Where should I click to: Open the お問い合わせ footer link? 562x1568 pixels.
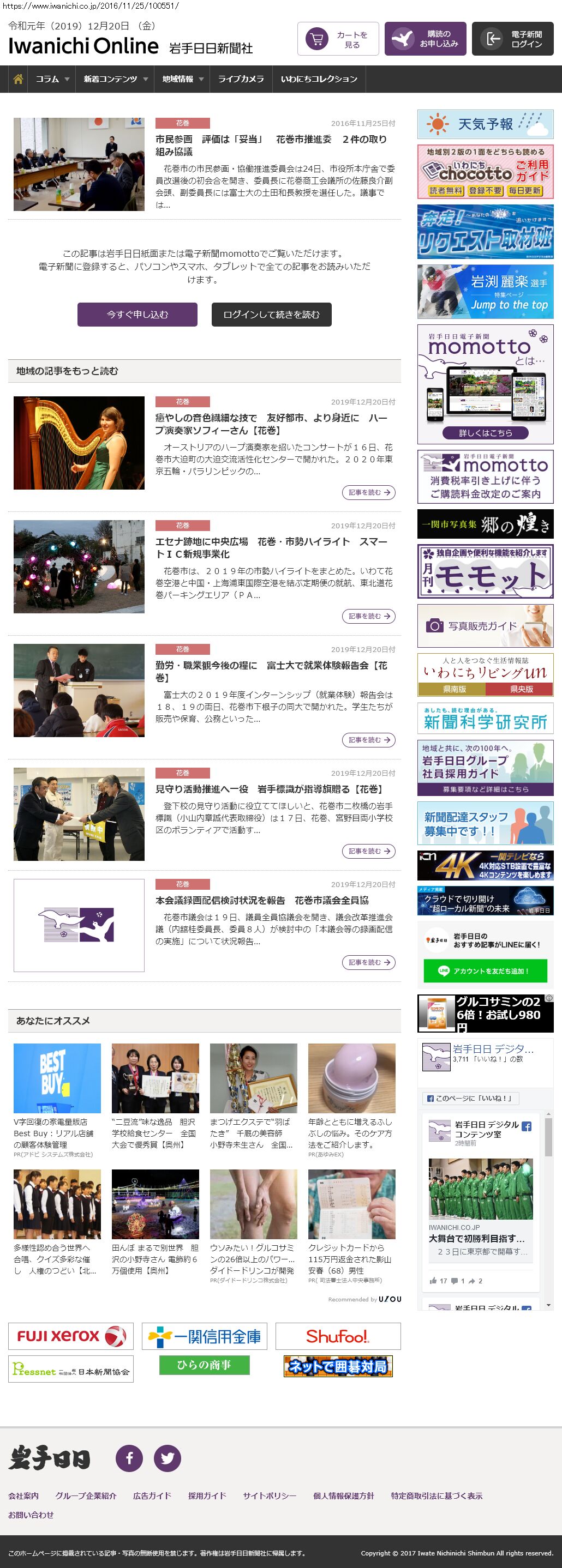(x=31, y=1515)
